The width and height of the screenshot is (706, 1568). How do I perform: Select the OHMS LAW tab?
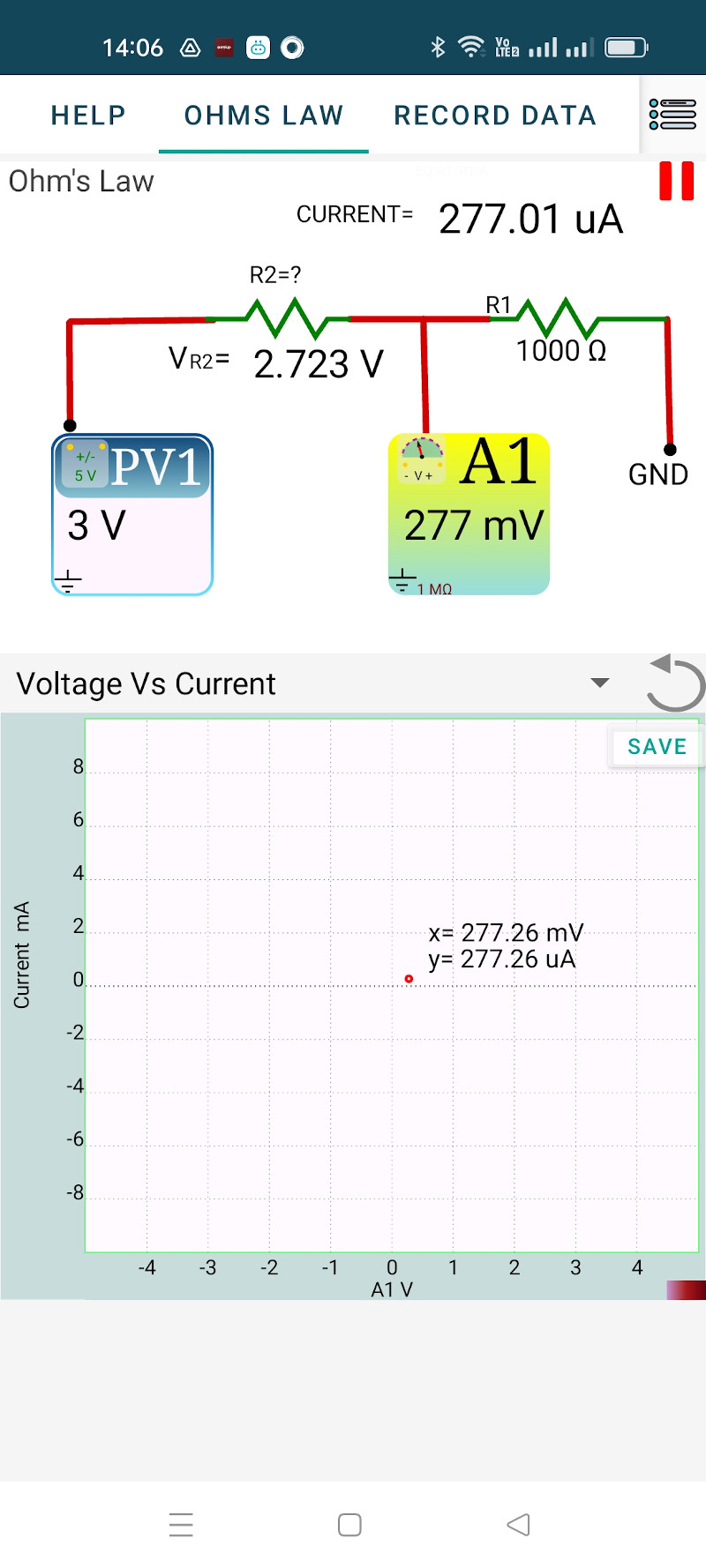(x=264, y=116)
